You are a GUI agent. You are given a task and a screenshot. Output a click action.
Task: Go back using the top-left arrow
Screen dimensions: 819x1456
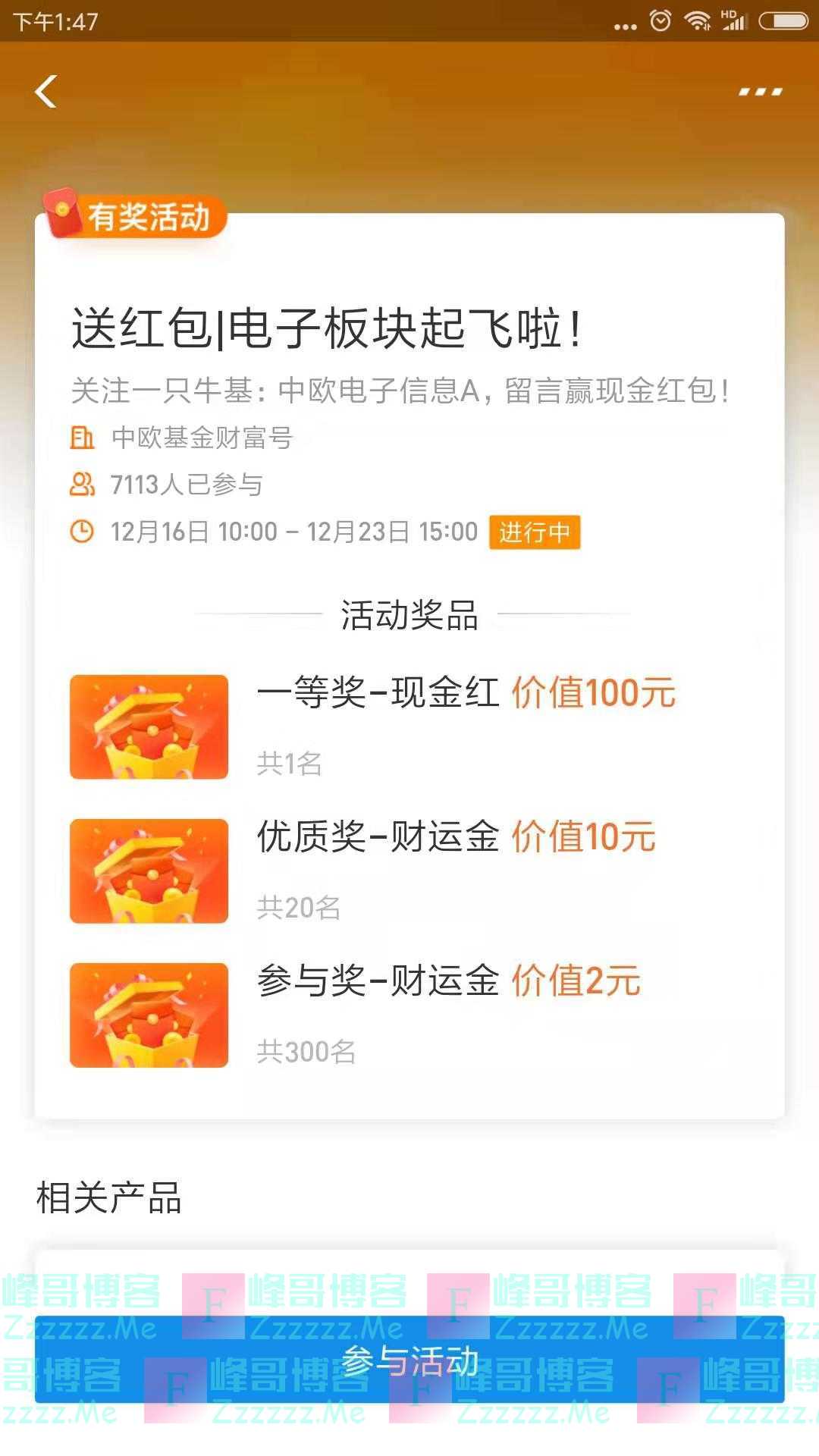pos(45,92)
